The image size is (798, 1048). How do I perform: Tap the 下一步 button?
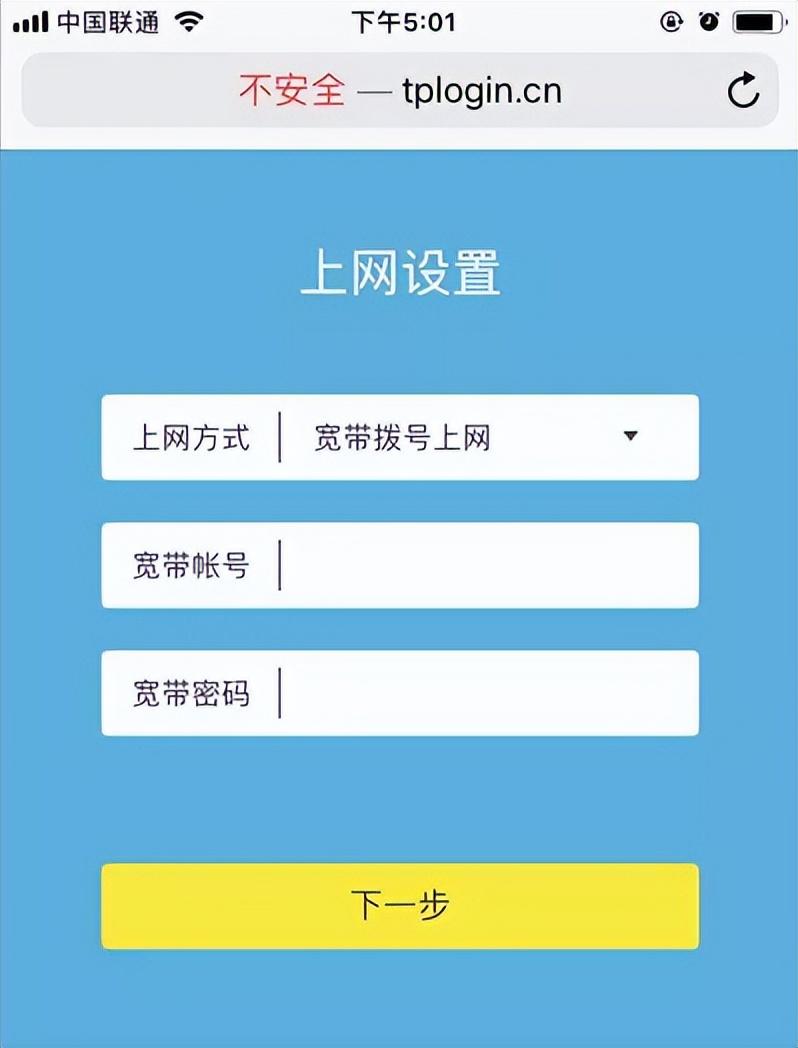pyautogui.click(x=400, y=906)
